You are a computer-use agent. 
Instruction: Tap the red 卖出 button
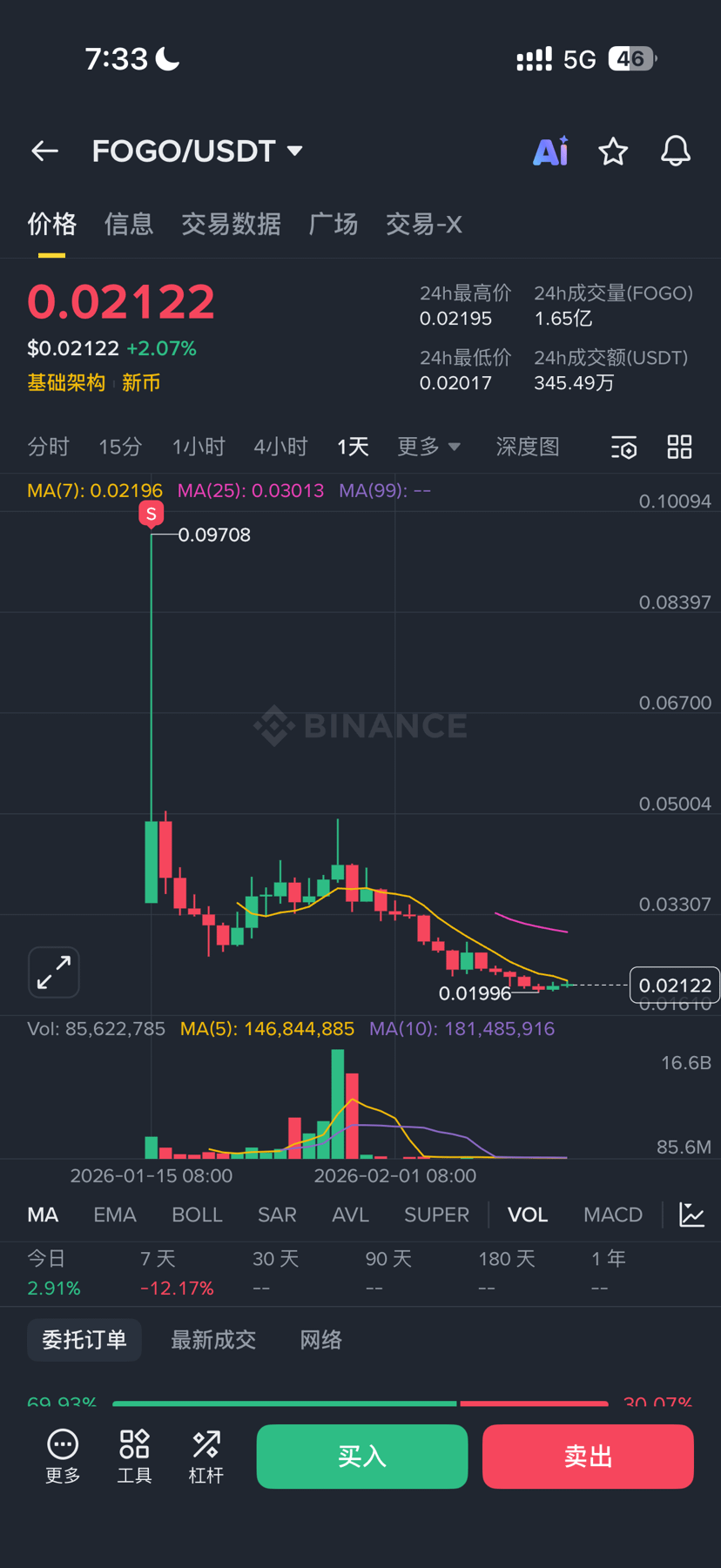(588, 1457)
